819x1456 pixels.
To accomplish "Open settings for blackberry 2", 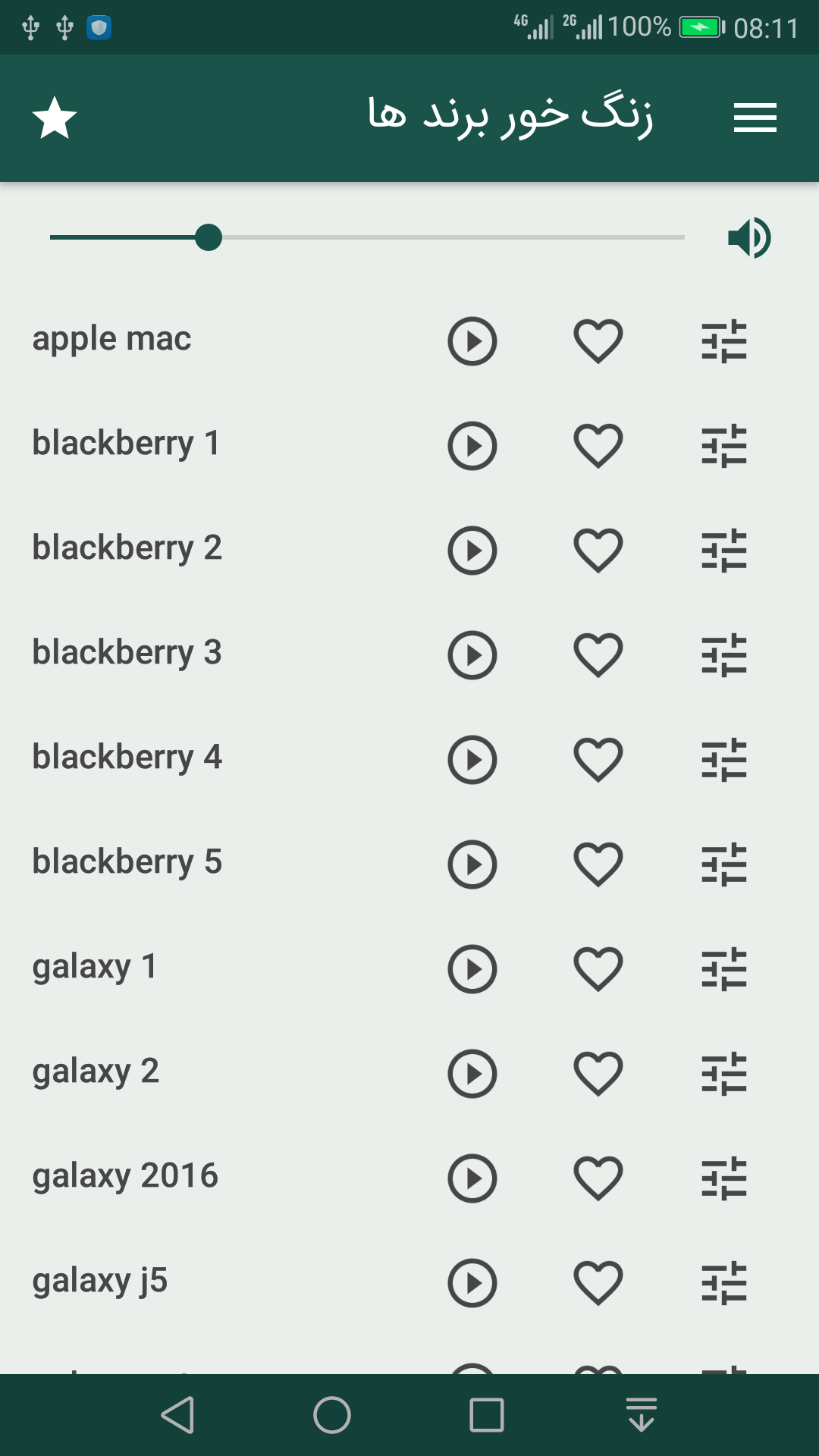I will tap(723, 551).
